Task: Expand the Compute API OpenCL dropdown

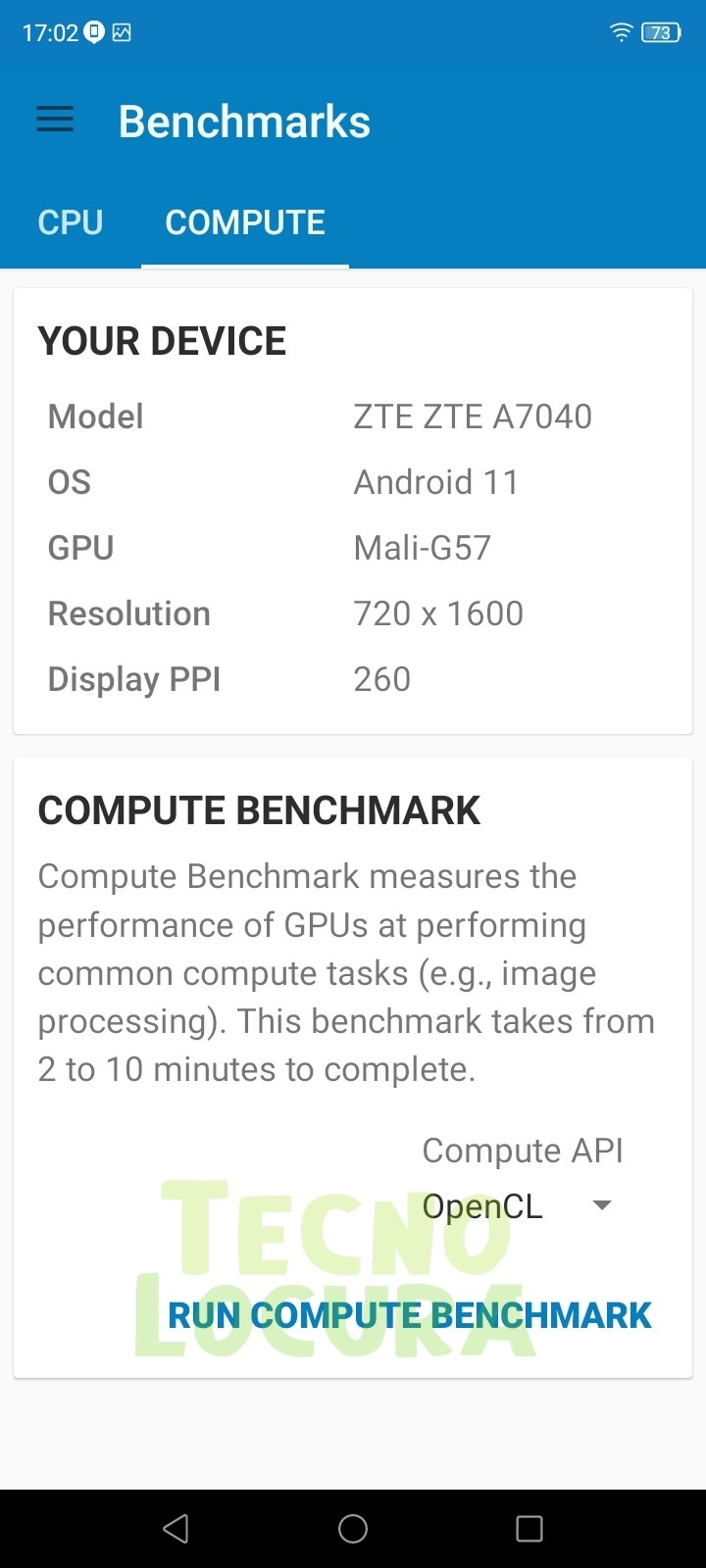Action: [x=518, y=1205]
